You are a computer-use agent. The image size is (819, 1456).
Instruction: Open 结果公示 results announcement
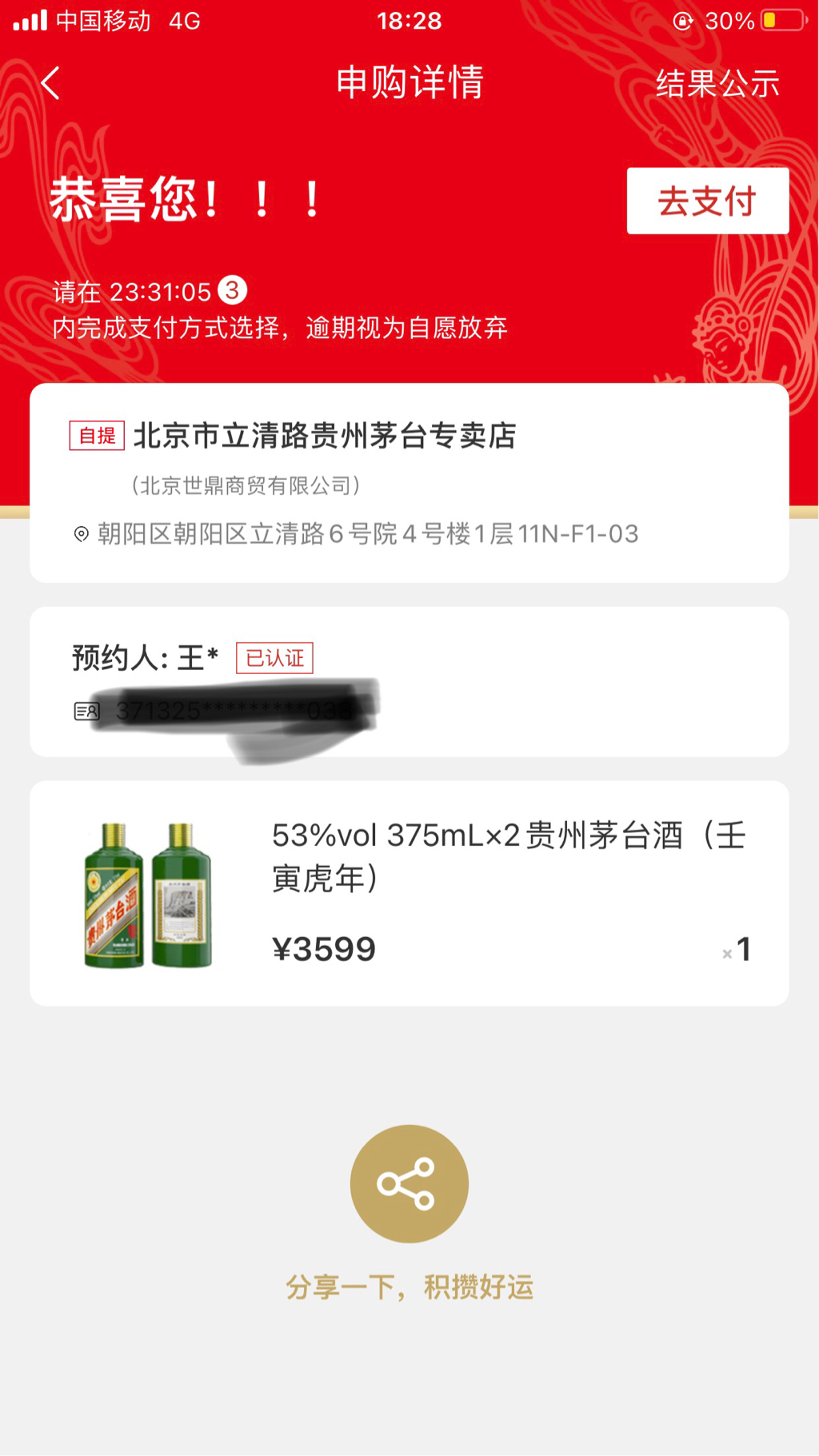point(717,83)
